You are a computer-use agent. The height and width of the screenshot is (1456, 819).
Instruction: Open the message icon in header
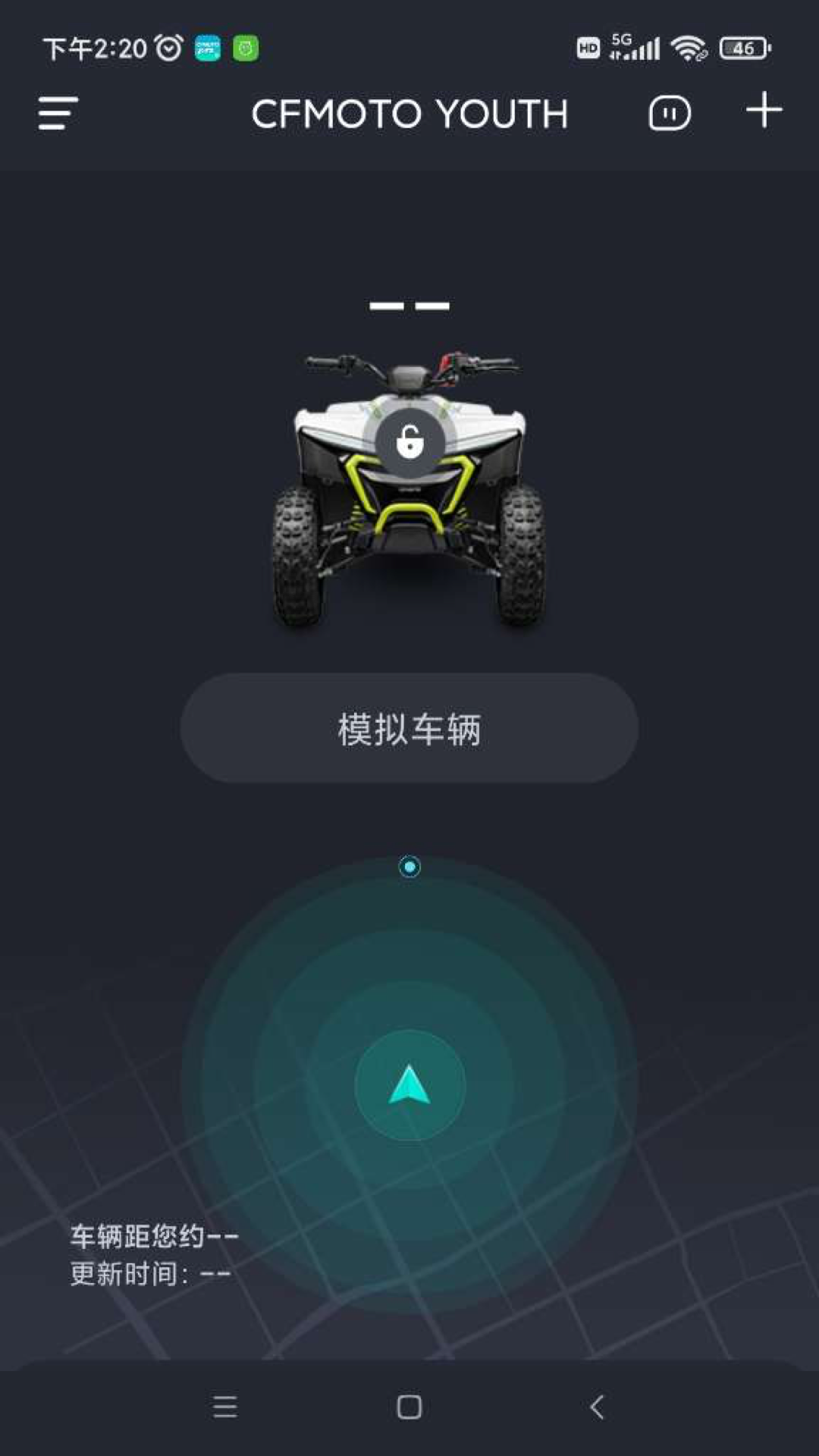670,114
